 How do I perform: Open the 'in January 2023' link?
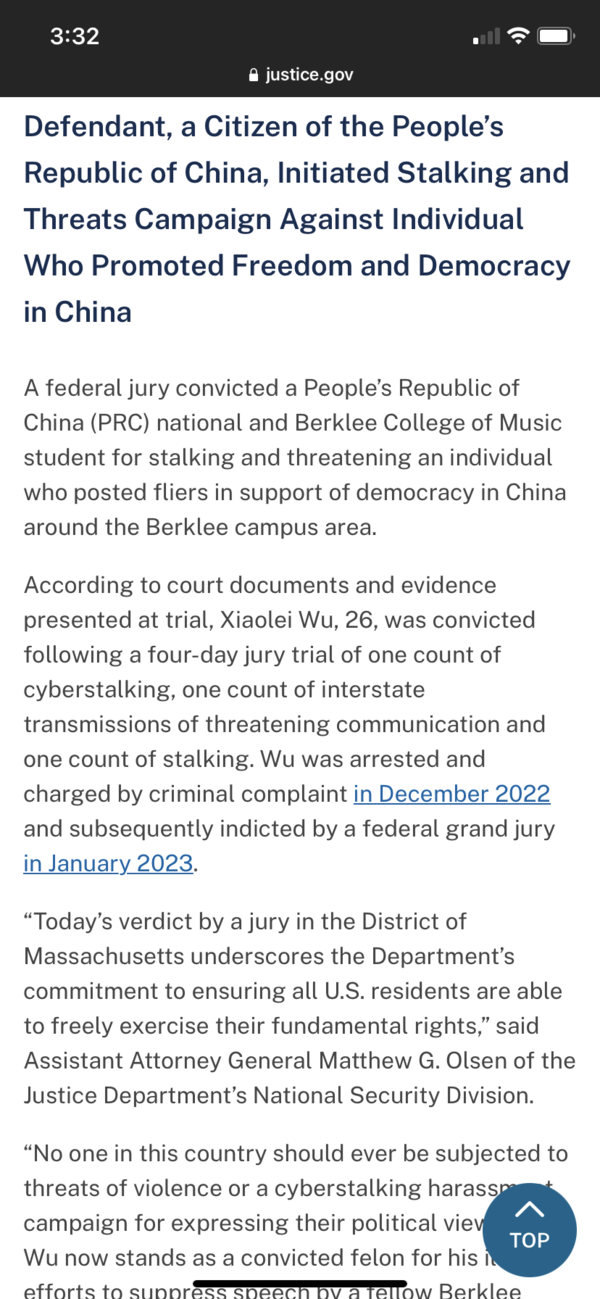(108, 863)
